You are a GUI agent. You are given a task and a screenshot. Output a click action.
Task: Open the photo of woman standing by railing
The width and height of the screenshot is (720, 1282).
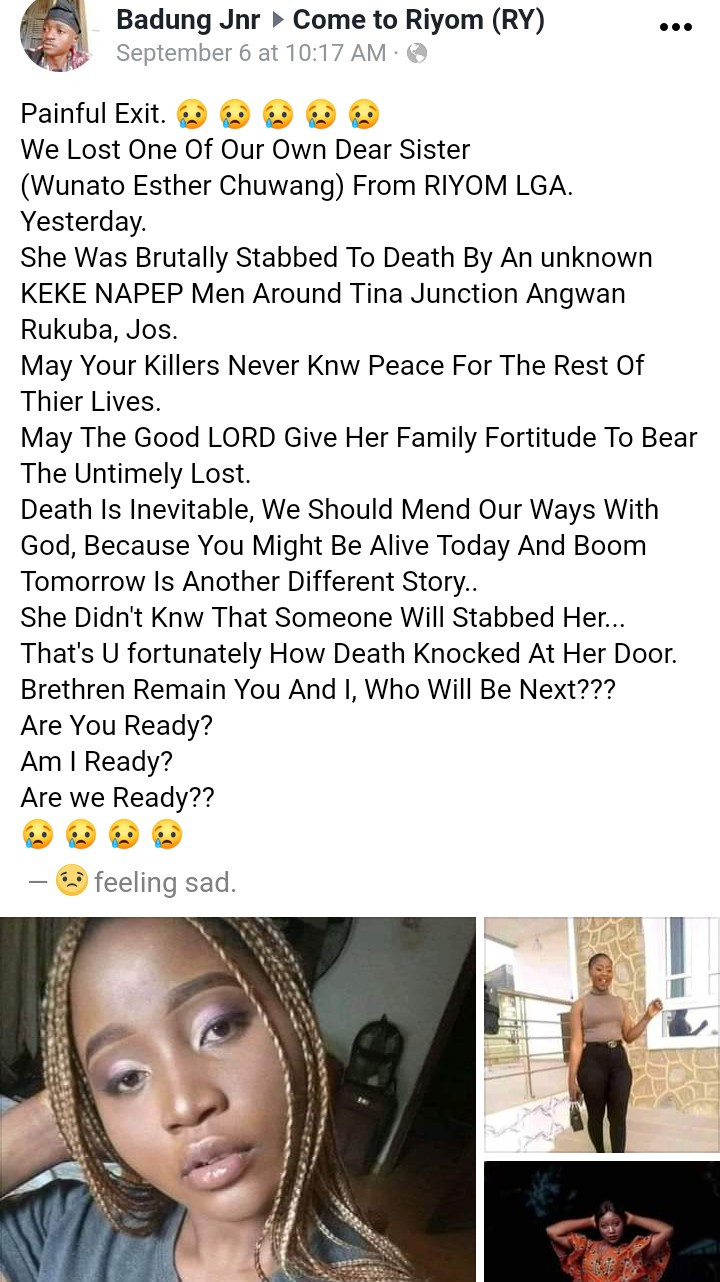[x=602, y=1034]
